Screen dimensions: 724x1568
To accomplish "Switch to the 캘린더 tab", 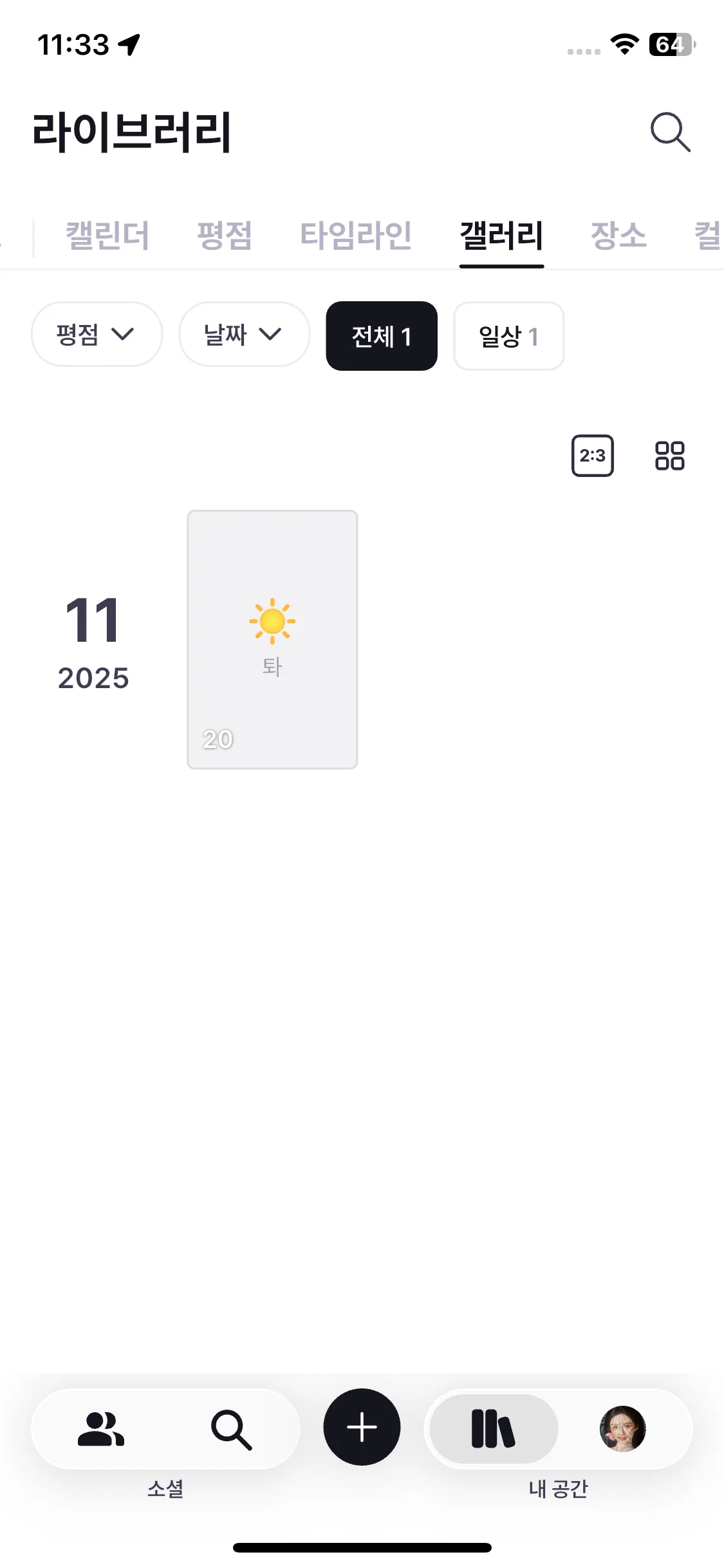I will pyautogui.click(x=107, y=235).
